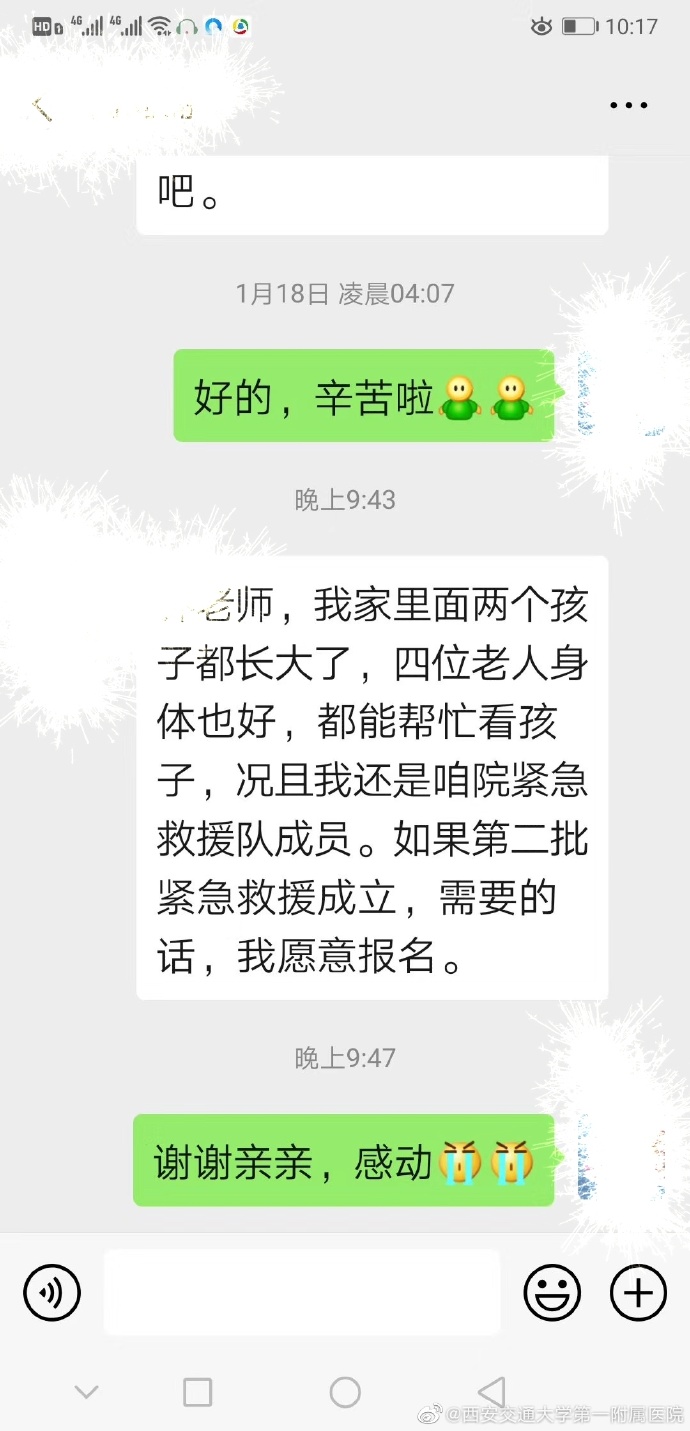The image size is (690, 1431).
Task: Tap the message text field
Action: coord(302,1292)
